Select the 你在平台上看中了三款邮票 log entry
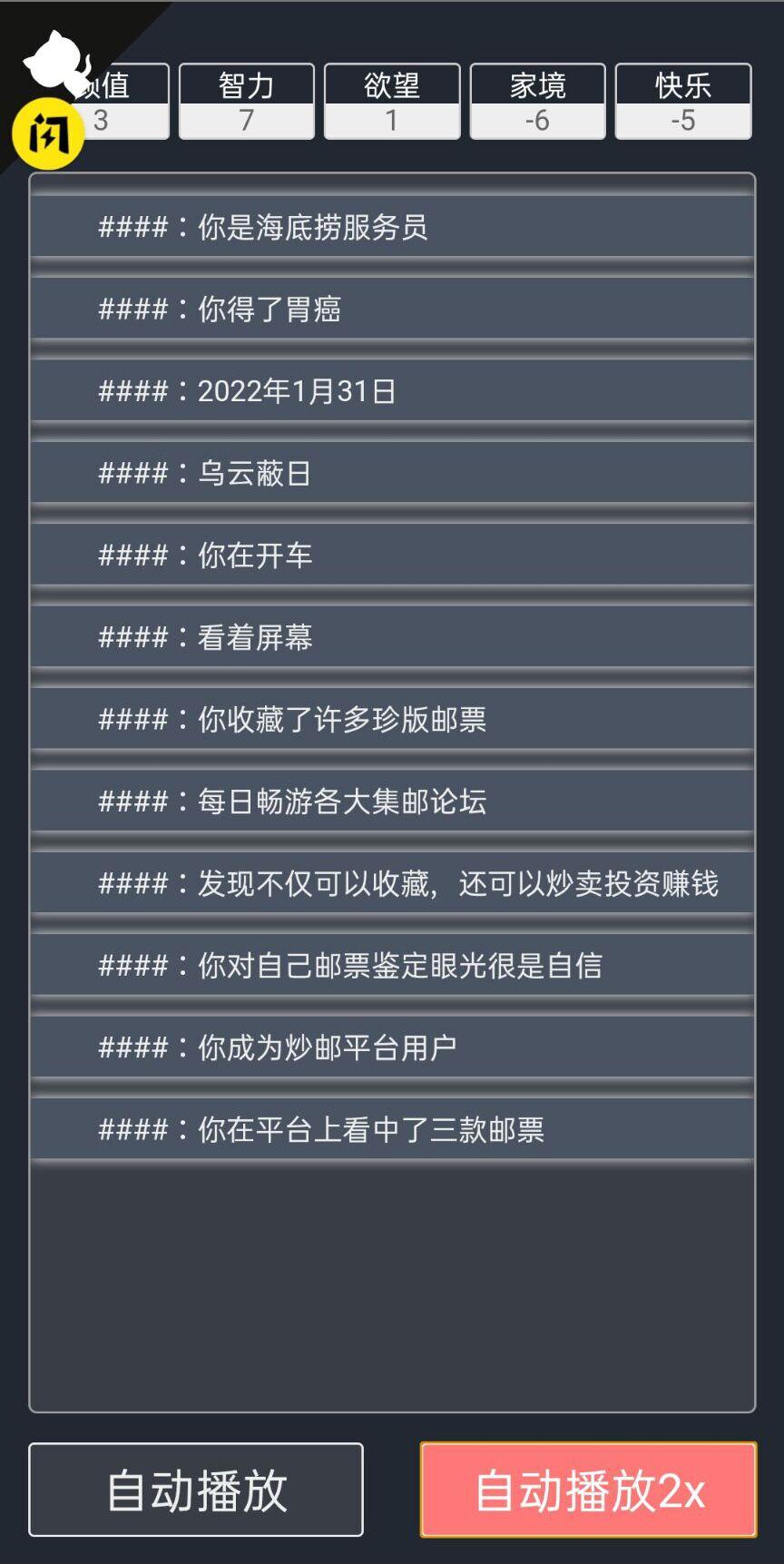784x1564 pixels. click(392, 1129)
